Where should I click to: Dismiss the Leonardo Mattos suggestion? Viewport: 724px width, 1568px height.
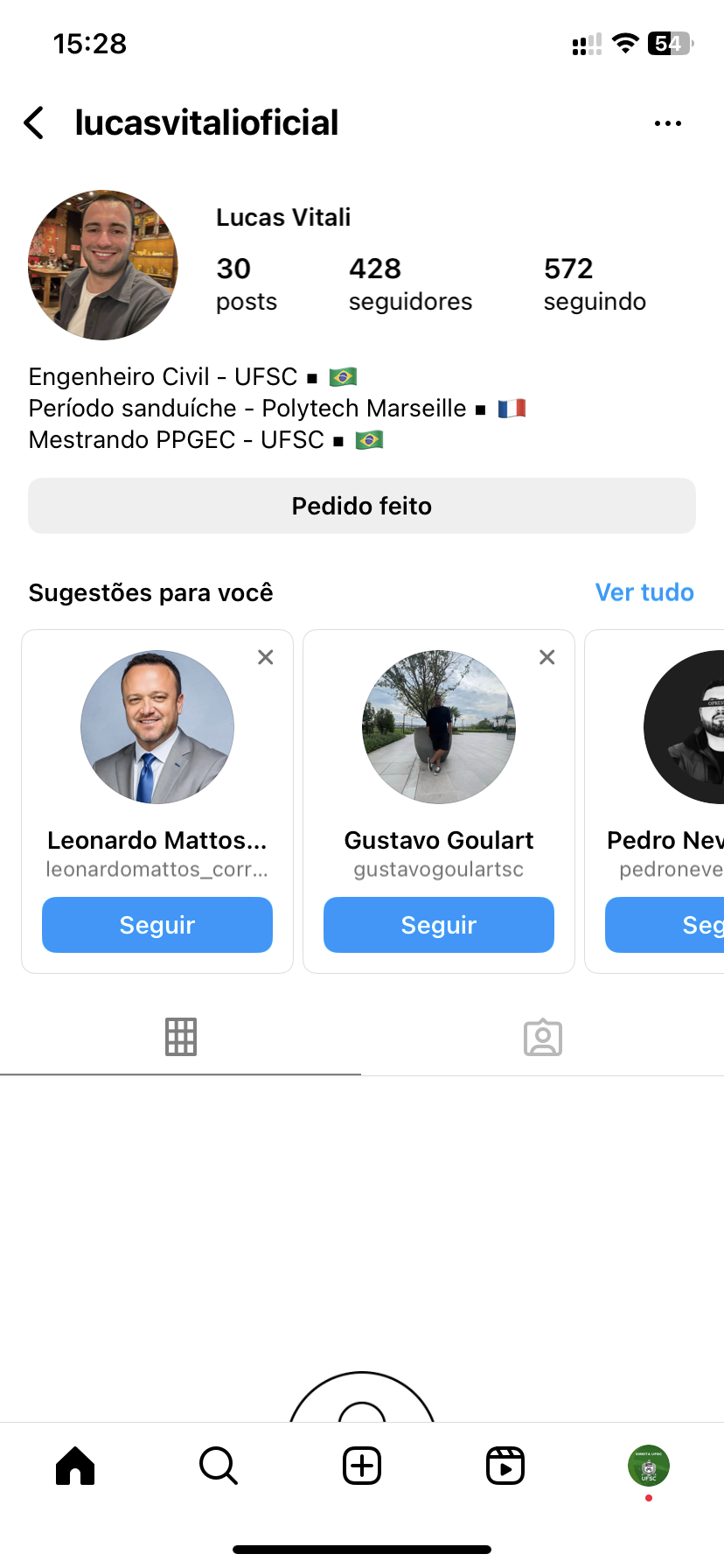click(x=266, y=657)
